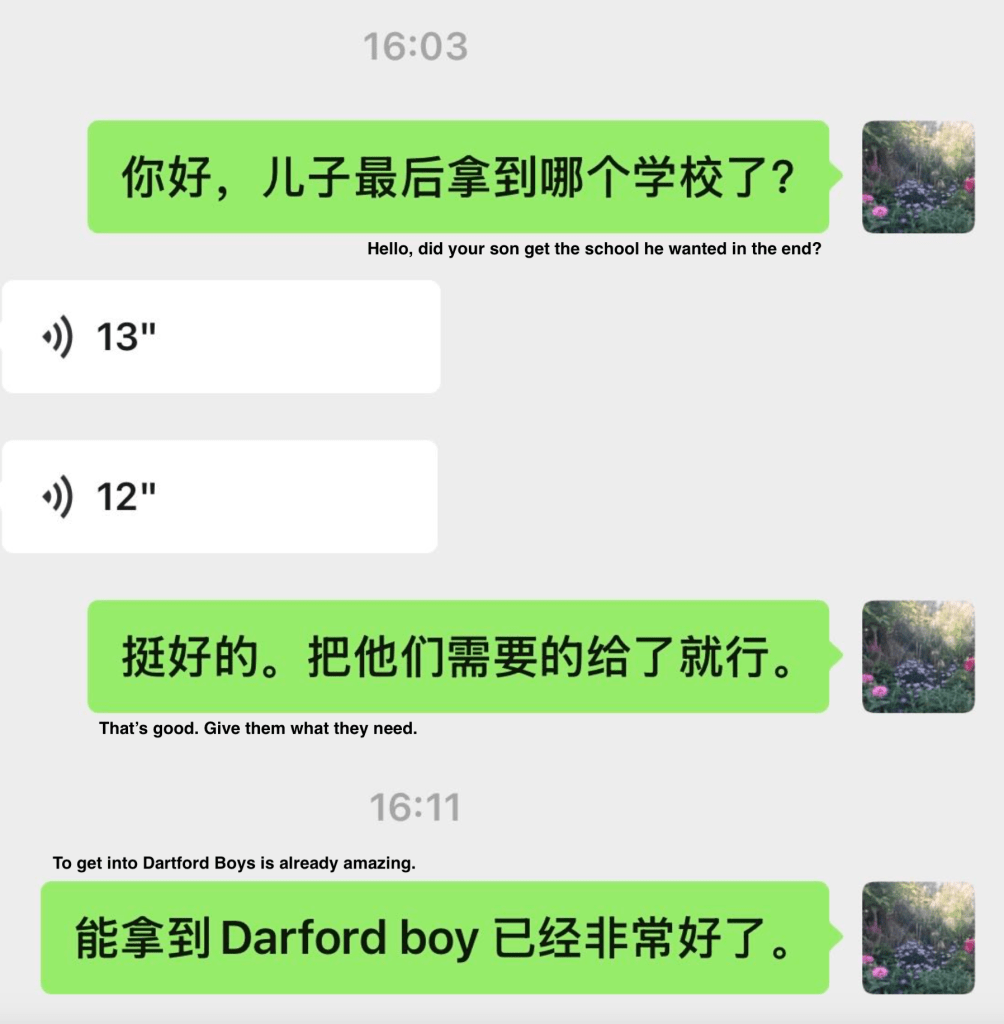Play the 13-second voice message
This screenshot has height=1024, width=1004.
[x=220, y=337]
